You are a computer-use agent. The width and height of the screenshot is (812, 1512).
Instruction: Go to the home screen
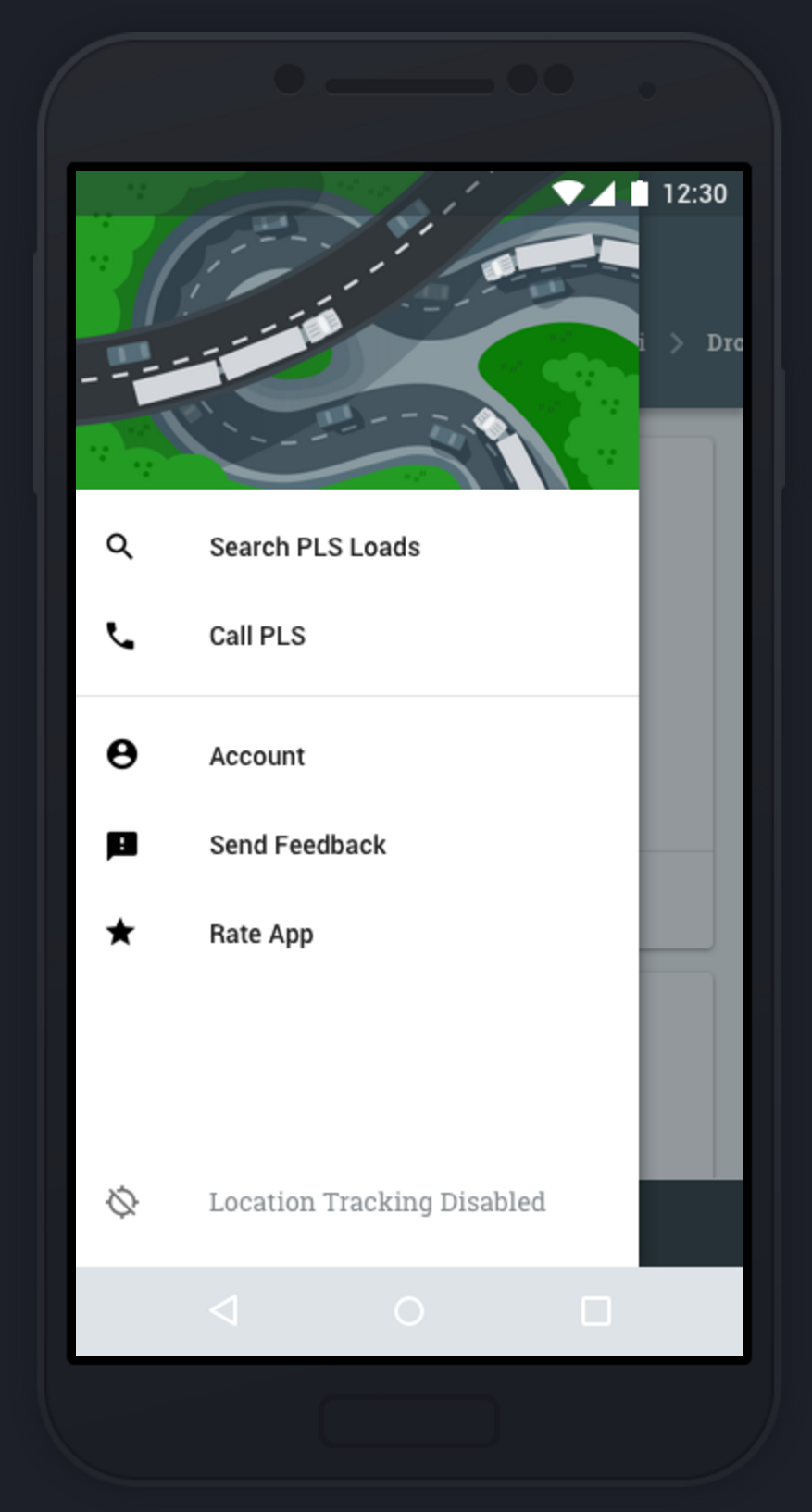[x=409, y=1310]
